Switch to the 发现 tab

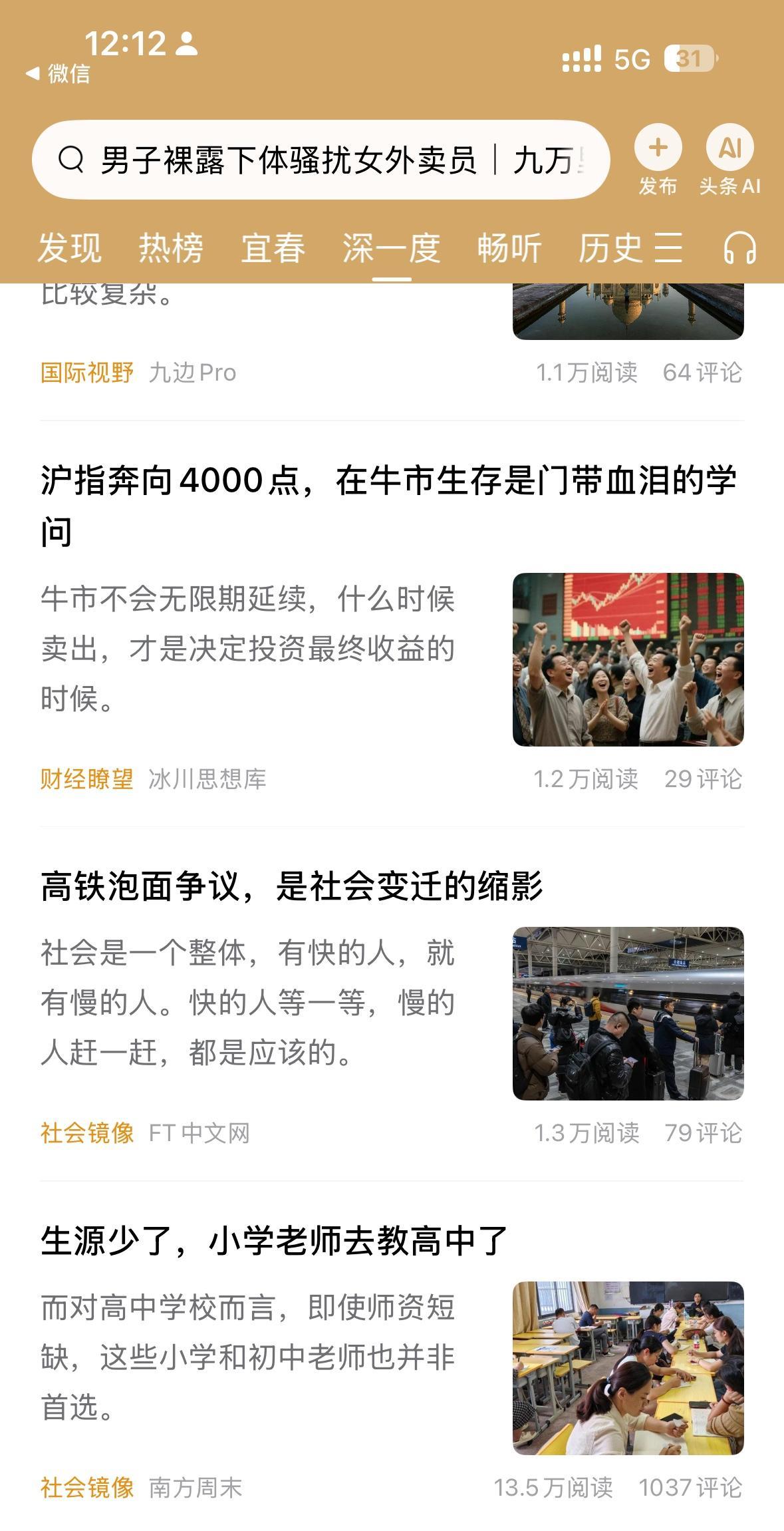[70, 249]
